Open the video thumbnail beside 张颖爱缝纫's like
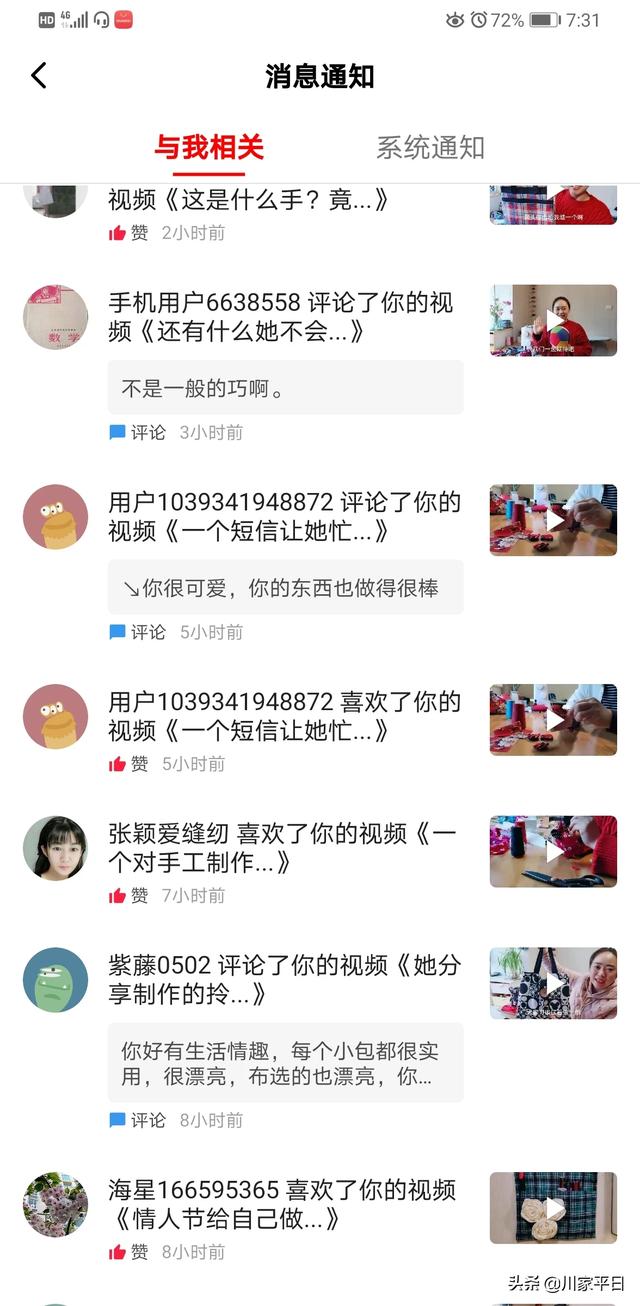The image size is (640, 1306). coord(553,852)
